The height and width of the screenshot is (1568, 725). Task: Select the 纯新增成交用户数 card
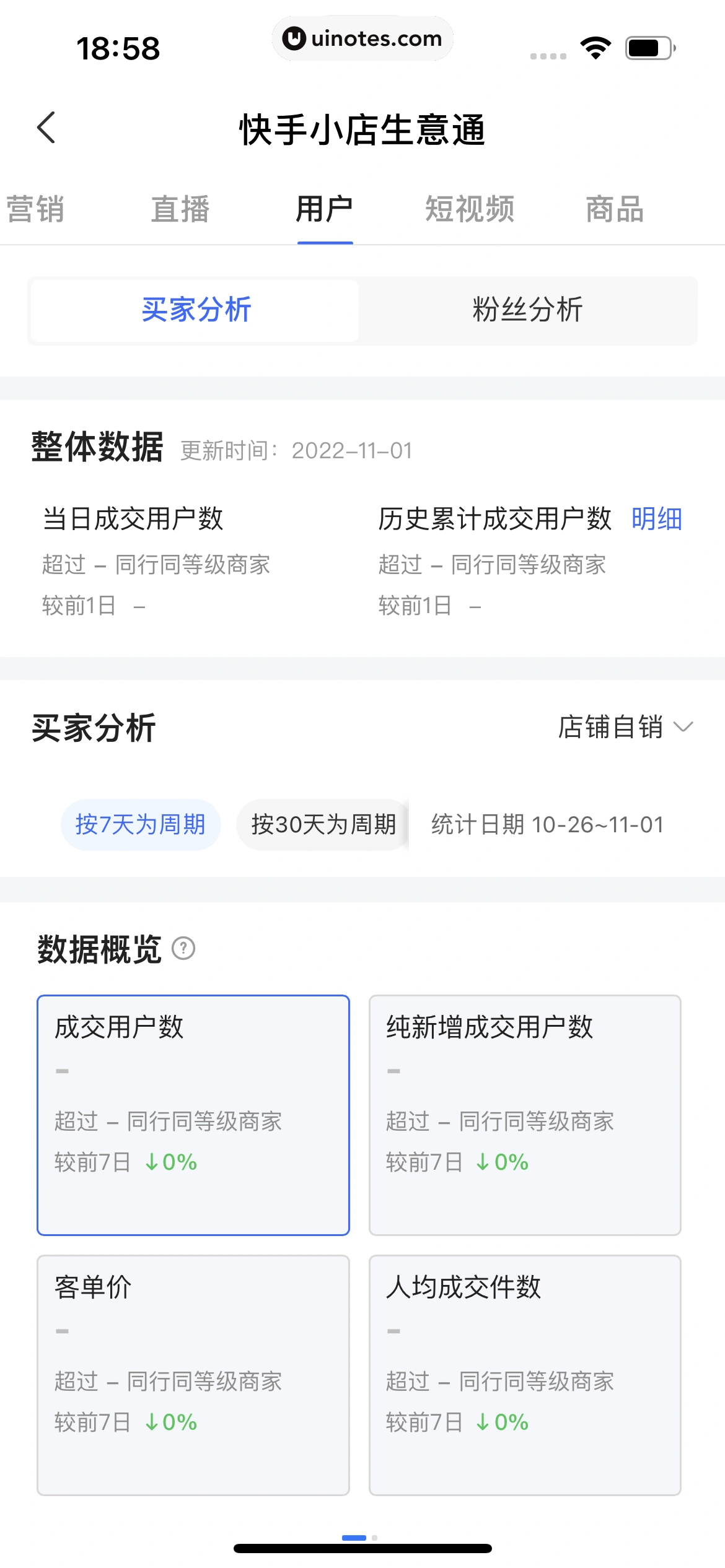point(525,1115)
